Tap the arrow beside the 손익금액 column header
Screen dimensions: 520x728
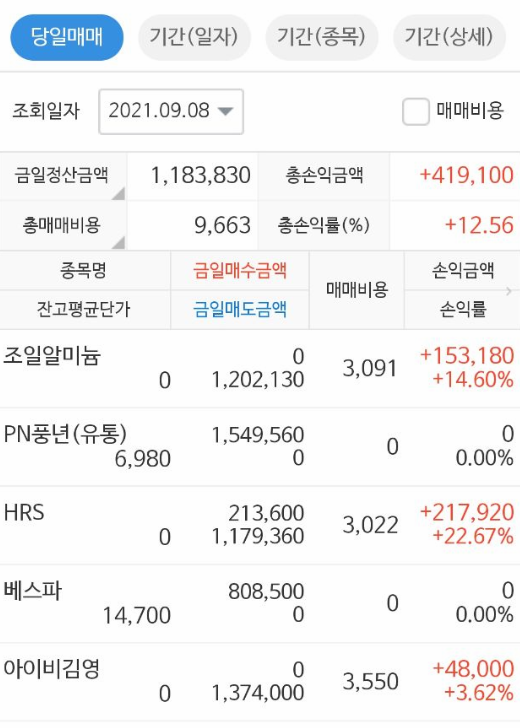[x=509, y=291]
